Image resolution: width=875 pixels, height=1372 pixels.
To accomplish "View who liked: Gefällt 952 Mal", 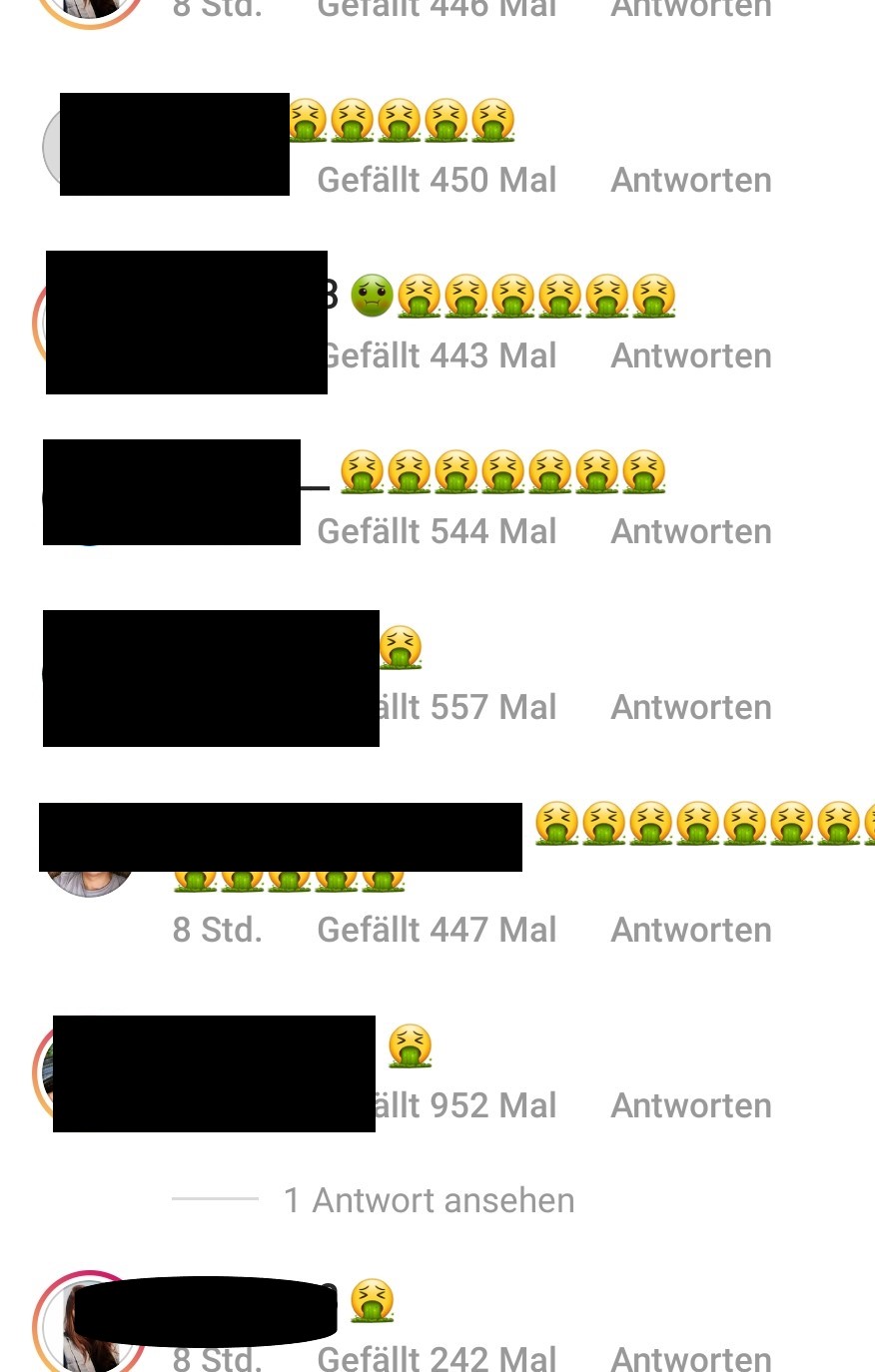I will pyautogui.click(x=465, y=1106).
